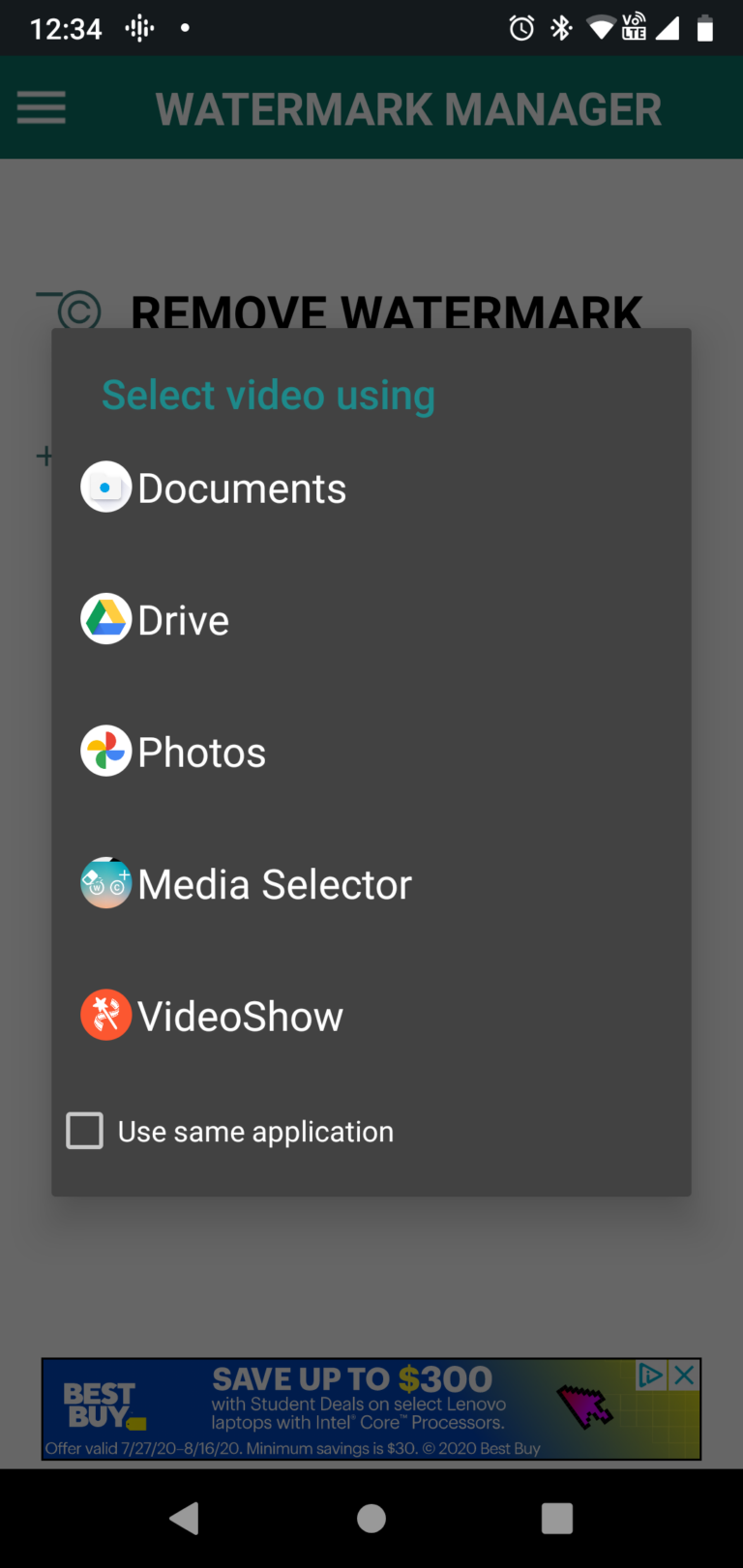Select Google Drive as video source

(183, 619)
